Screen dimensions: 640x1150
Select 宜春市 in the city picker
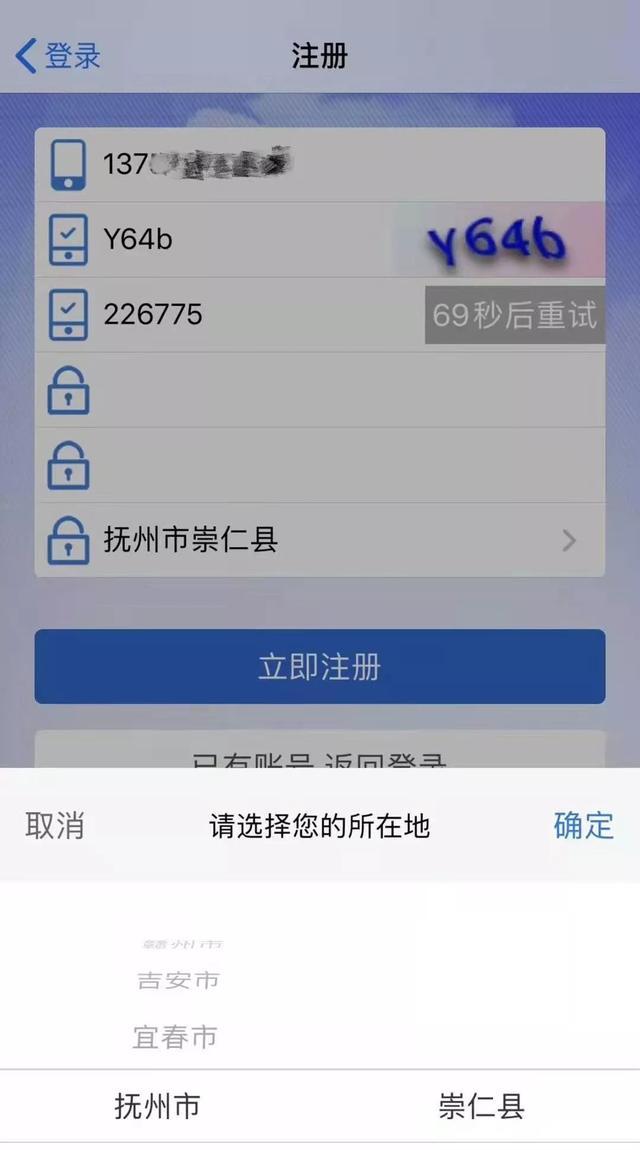point(175,1037)
